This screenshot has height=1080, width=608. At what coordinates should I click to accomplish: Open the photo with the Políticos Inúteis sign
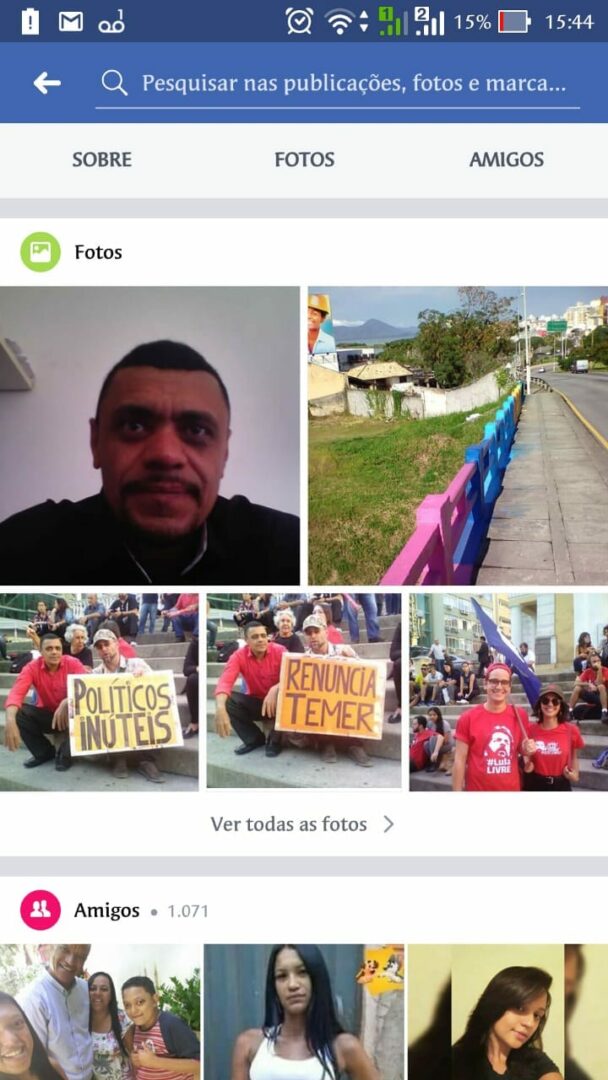99,692
